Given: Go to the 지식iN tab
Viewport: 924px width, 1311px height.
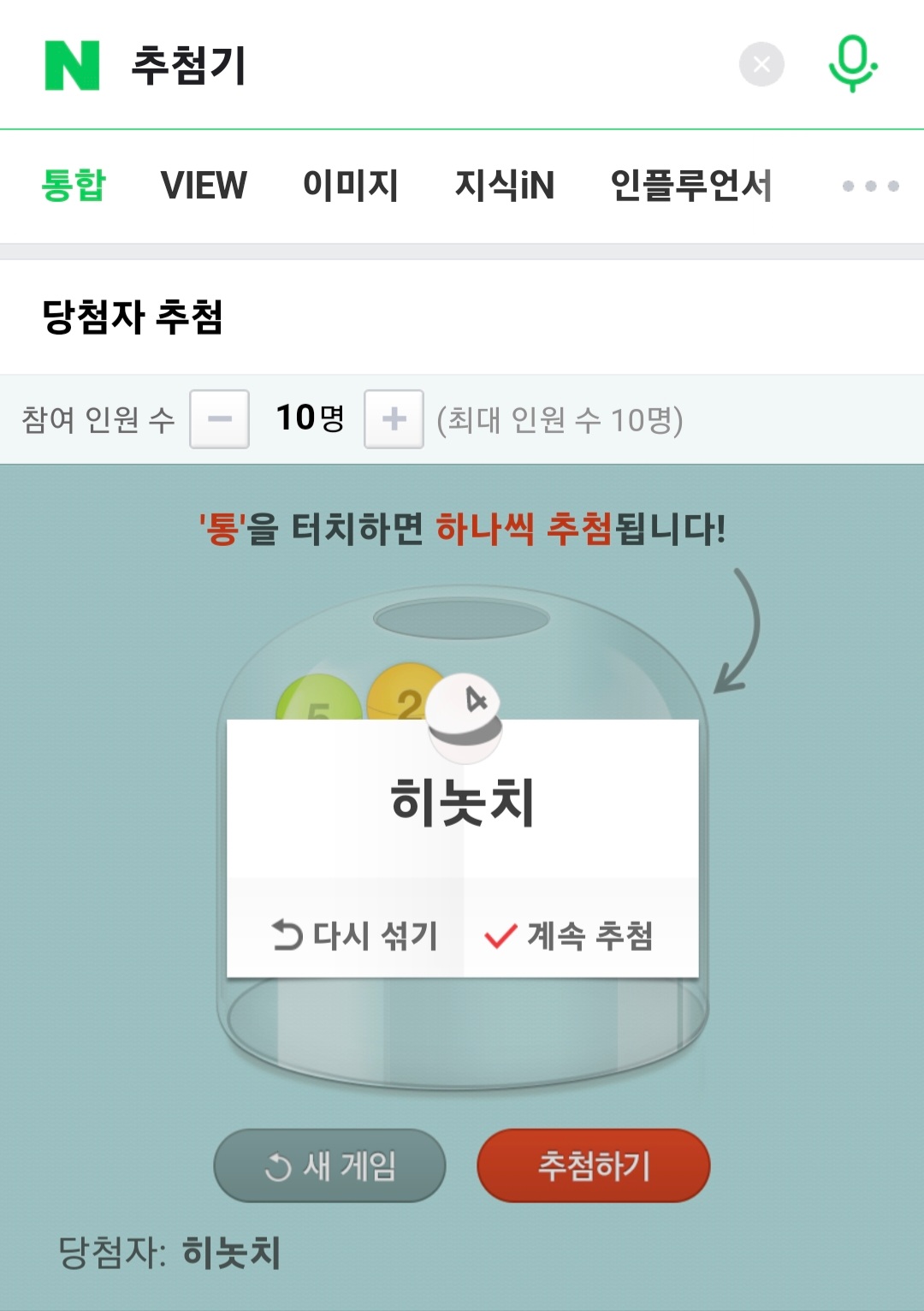Looking at the screenshot, I should (x=505, y=185).
